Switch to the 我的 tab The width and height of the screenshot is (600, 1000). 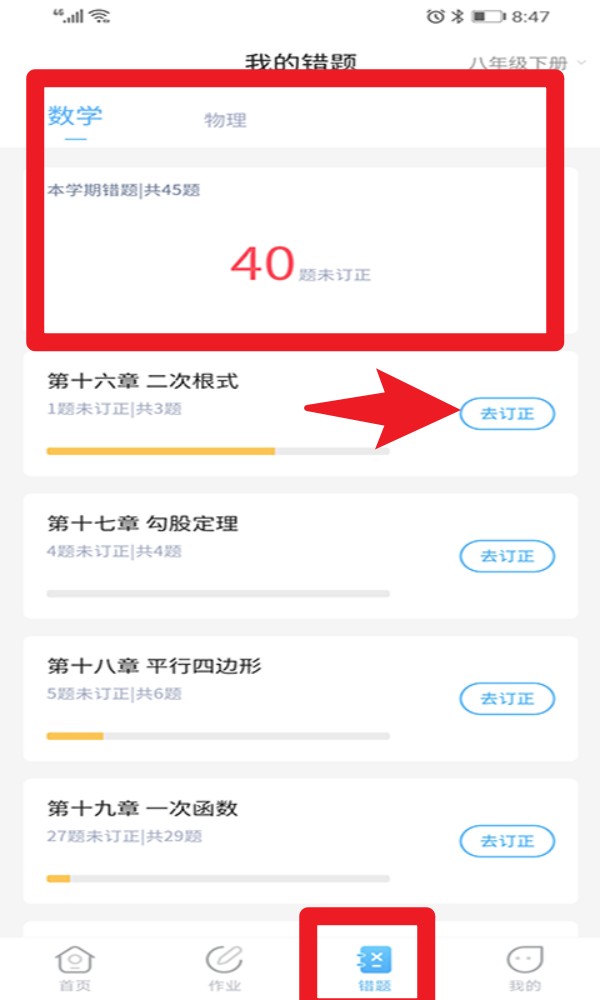(x=524, y=967)
